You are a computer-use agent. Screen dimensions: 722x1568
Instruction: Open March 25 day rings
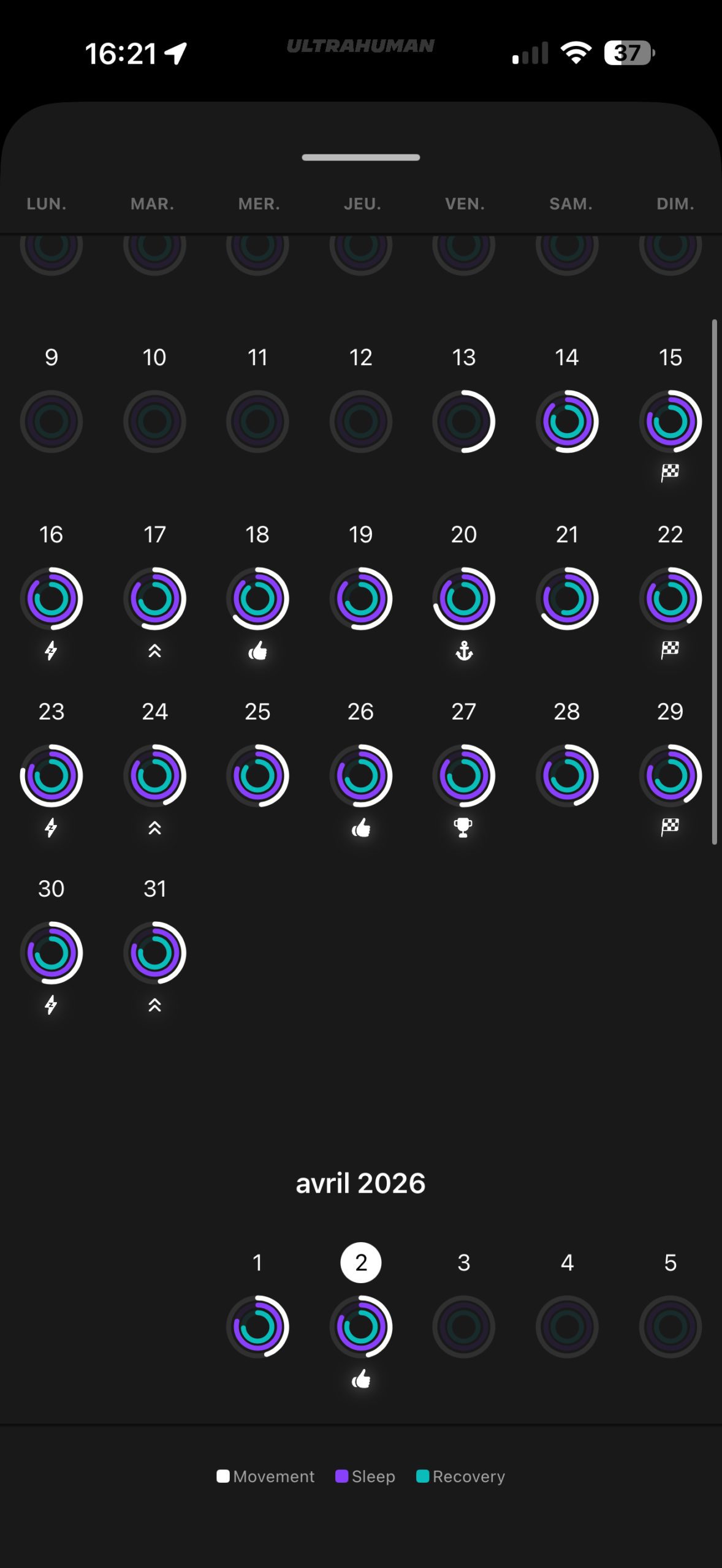pyautogui.click(x=257, y=775)
